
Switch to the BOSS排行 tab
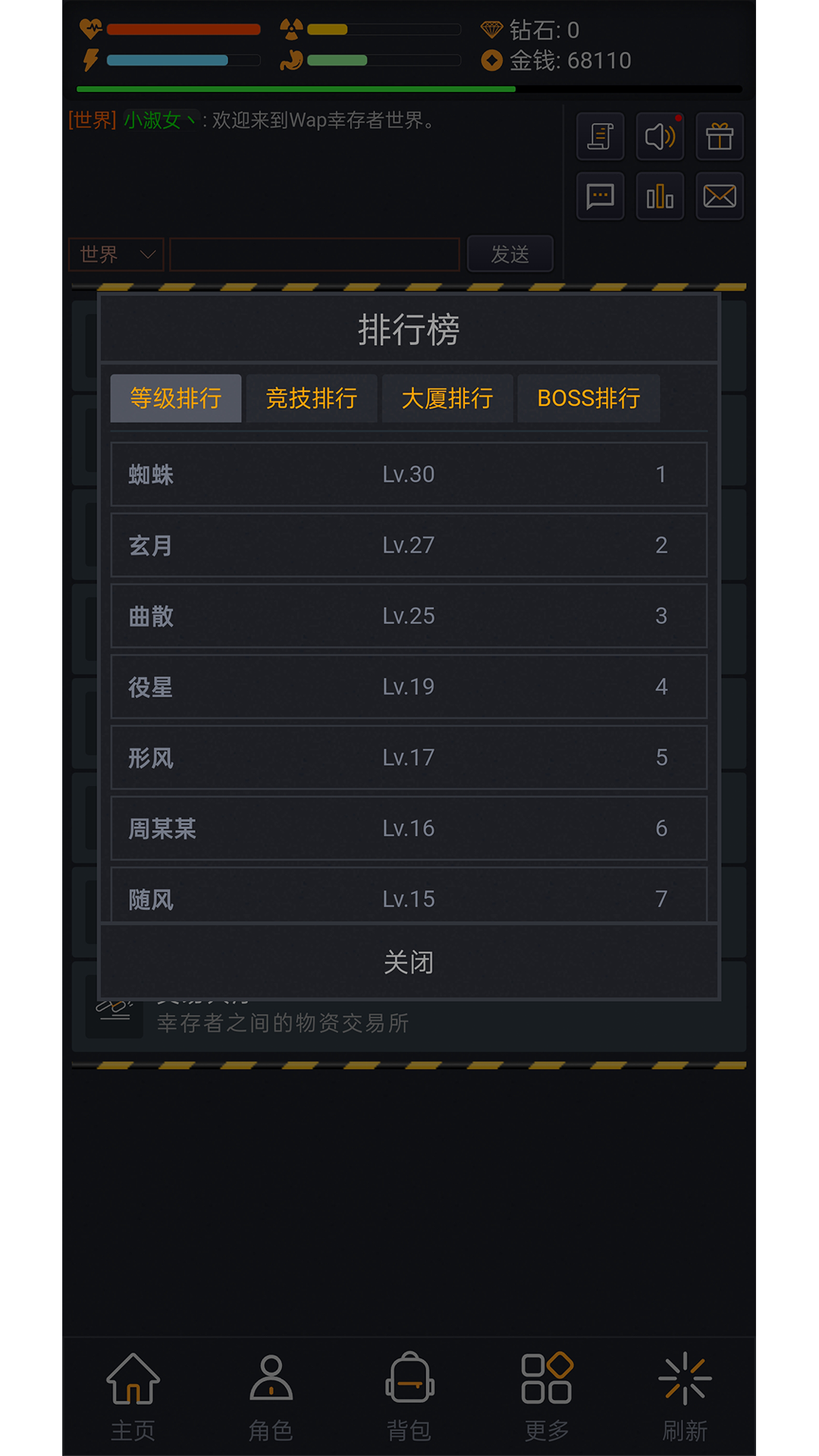[x=588, y=398]
